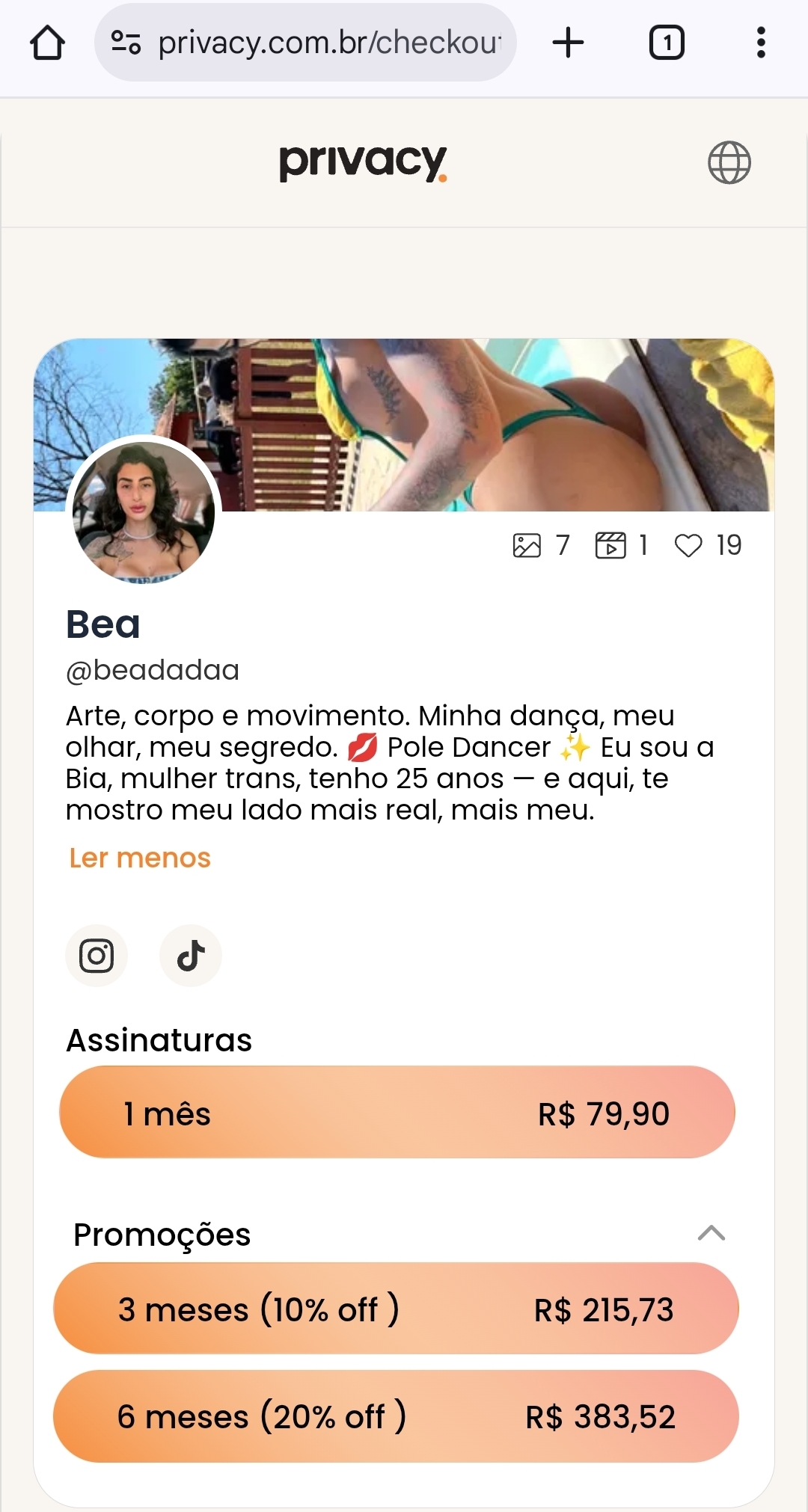Image resolution: width=808 pixels, height=1512 pixels.
Task: Open Bea's Instagram profile
Action: click(x=97, y=956)
